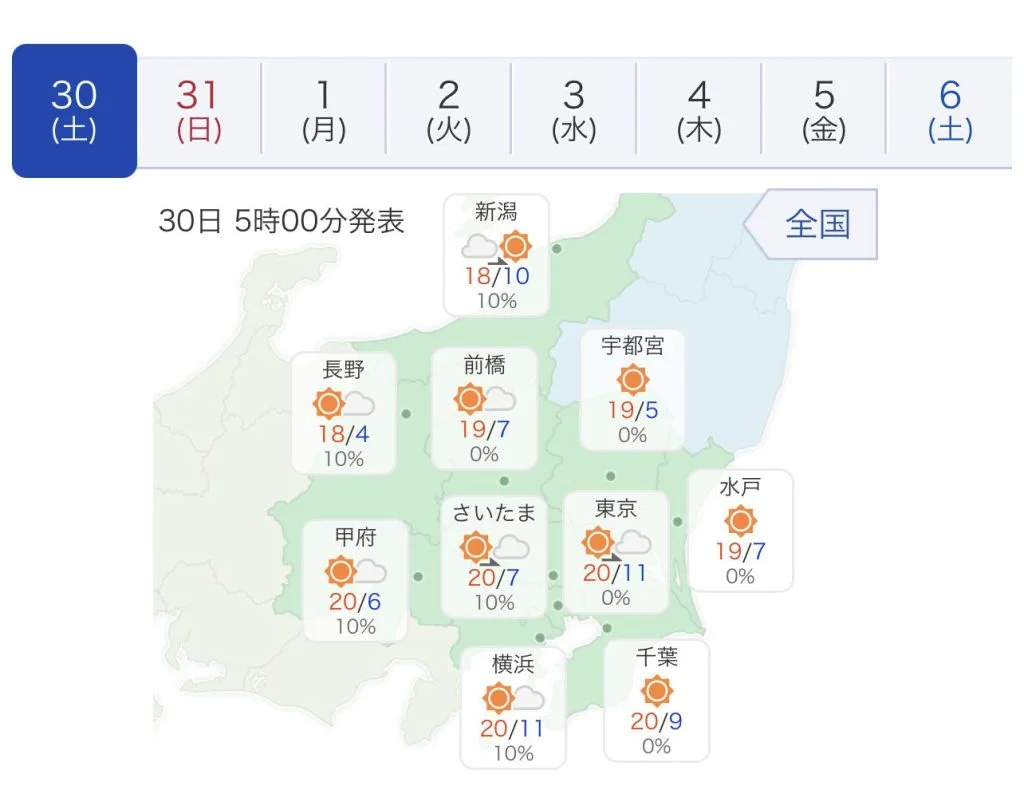
Task: View the さいたま weather card
Action: tap(494, 556)
